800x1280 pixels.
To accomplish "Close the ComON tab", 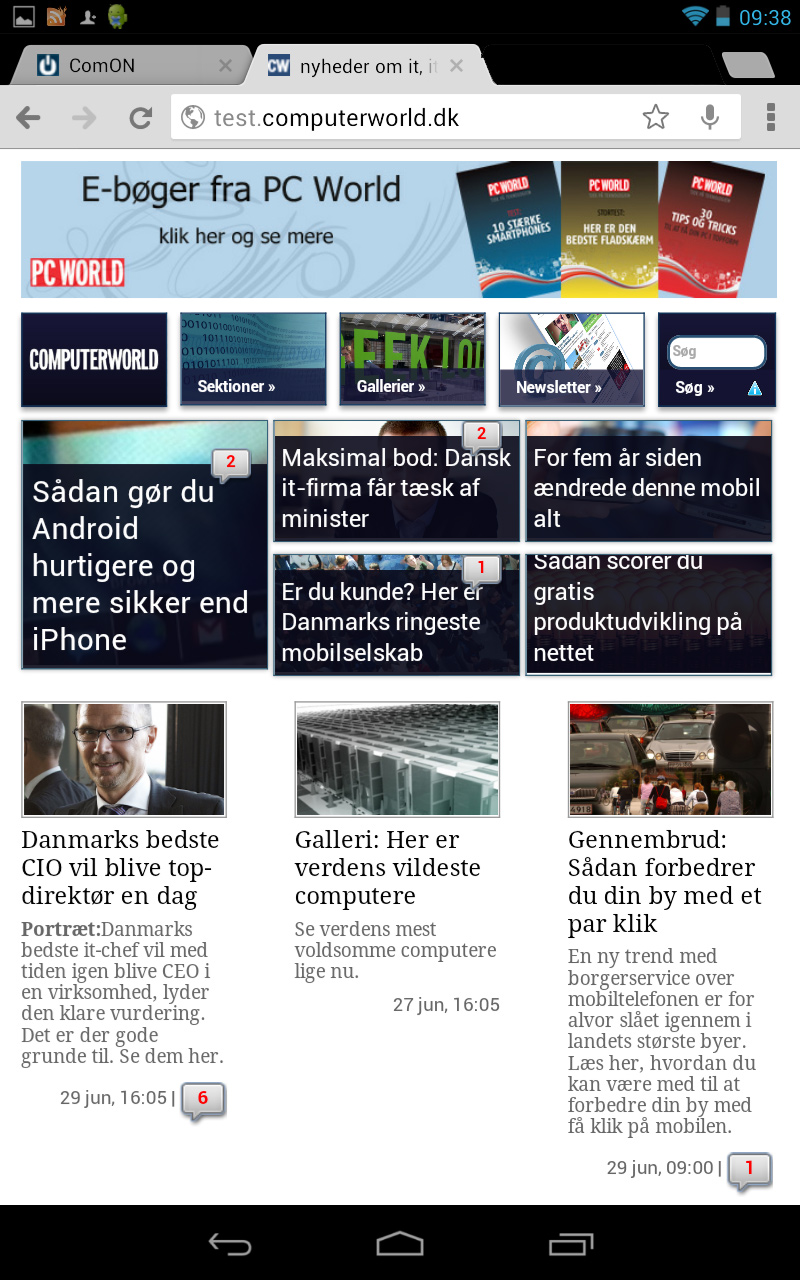I will tap(226, 64).
